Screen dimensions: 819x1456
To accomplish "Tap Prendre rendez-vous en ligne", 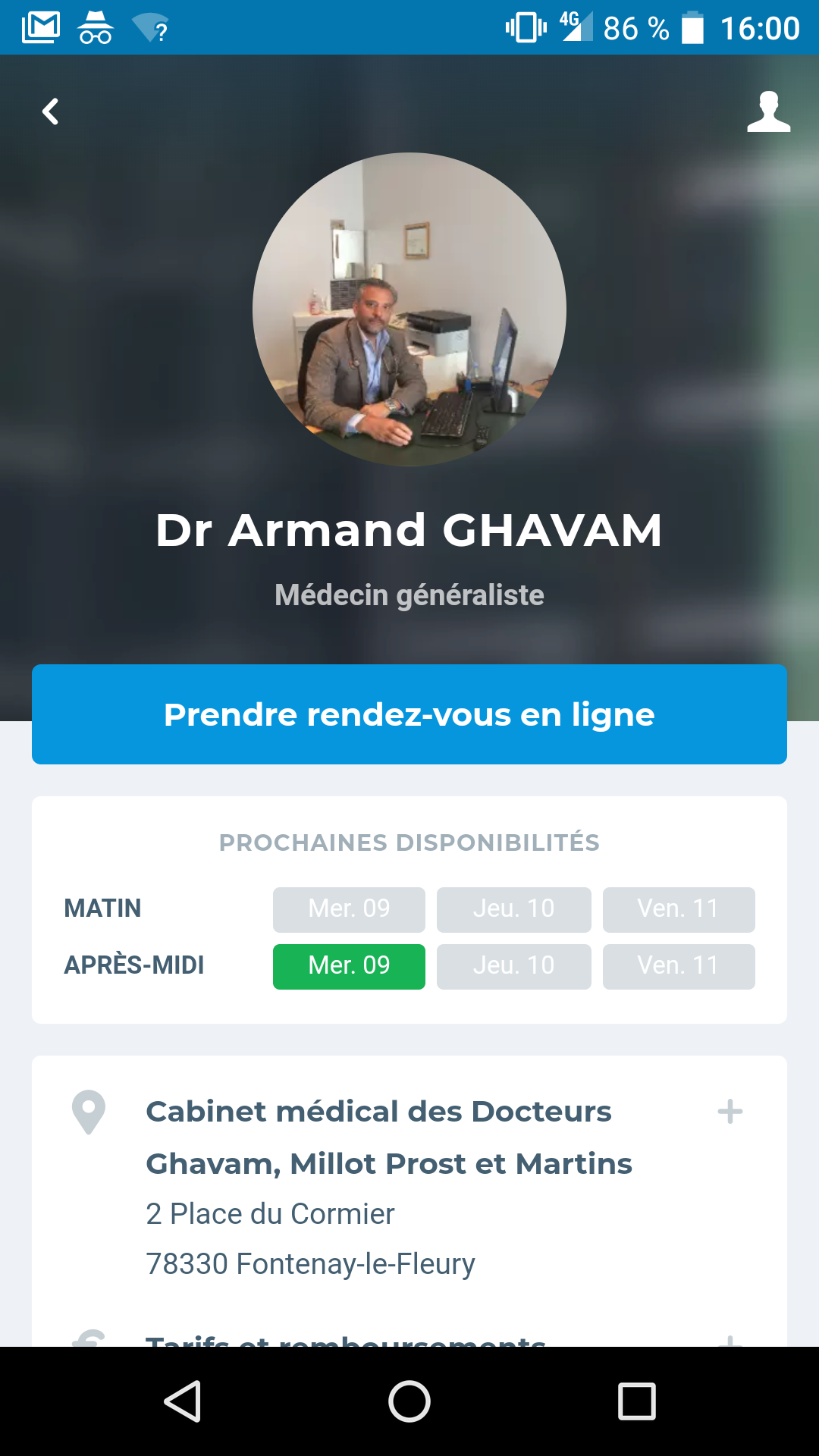I will (x=409, y=714).
